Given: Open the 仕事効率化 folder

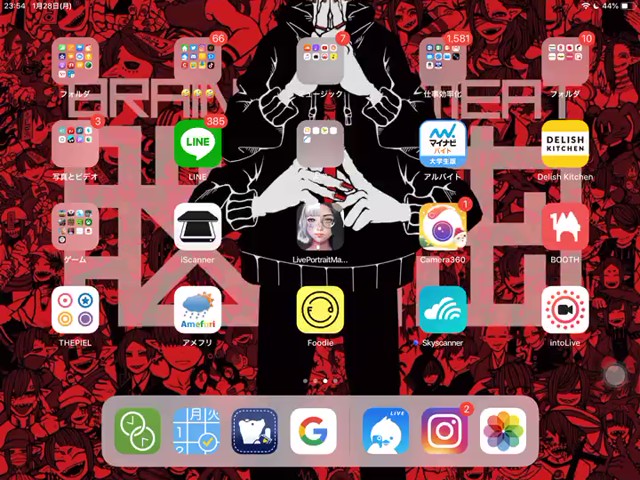Looking at the screenshot, I should (443, 62).
